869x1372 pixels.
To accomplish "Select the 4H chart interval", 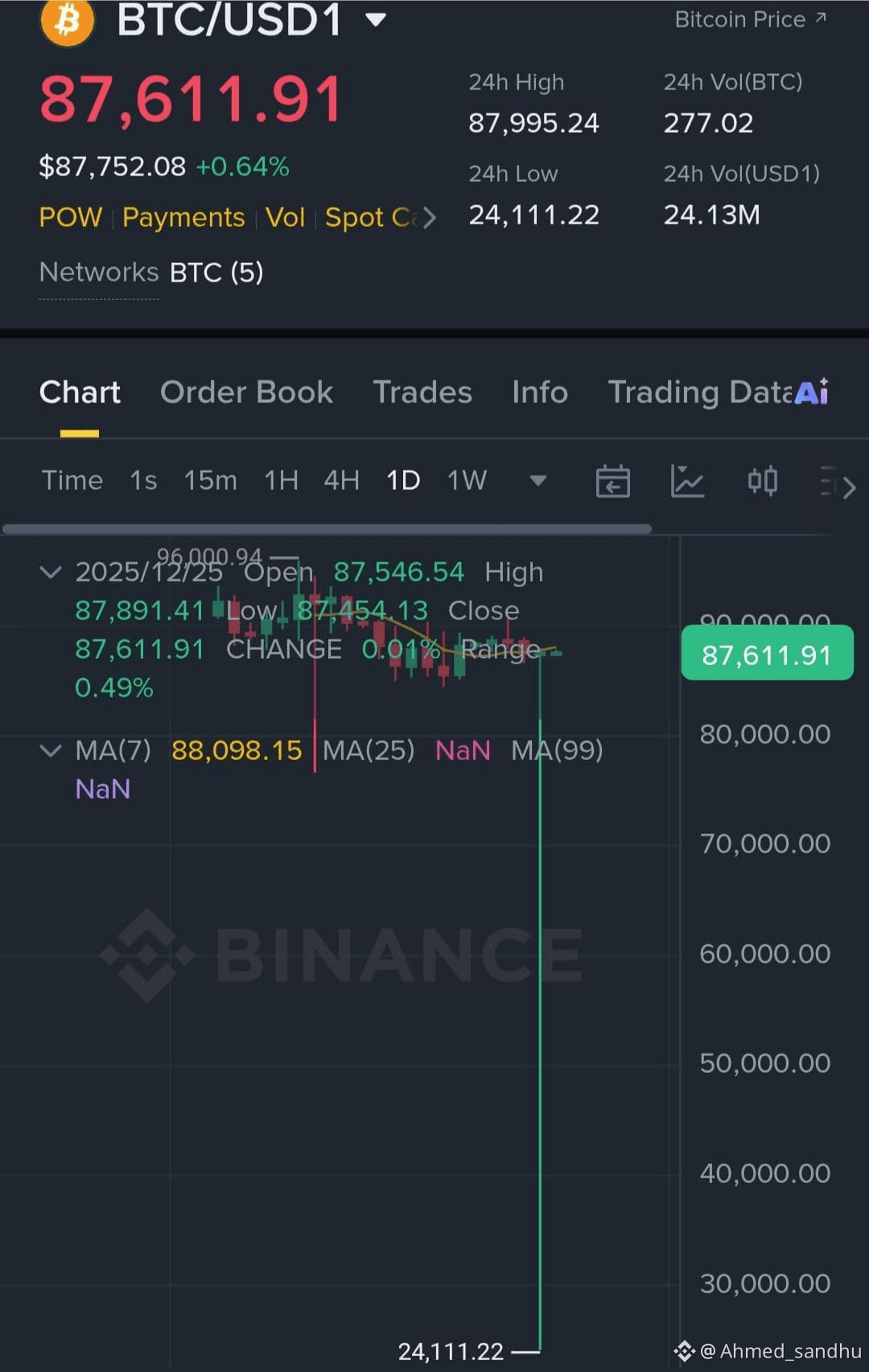I will (x=341, y=481).
